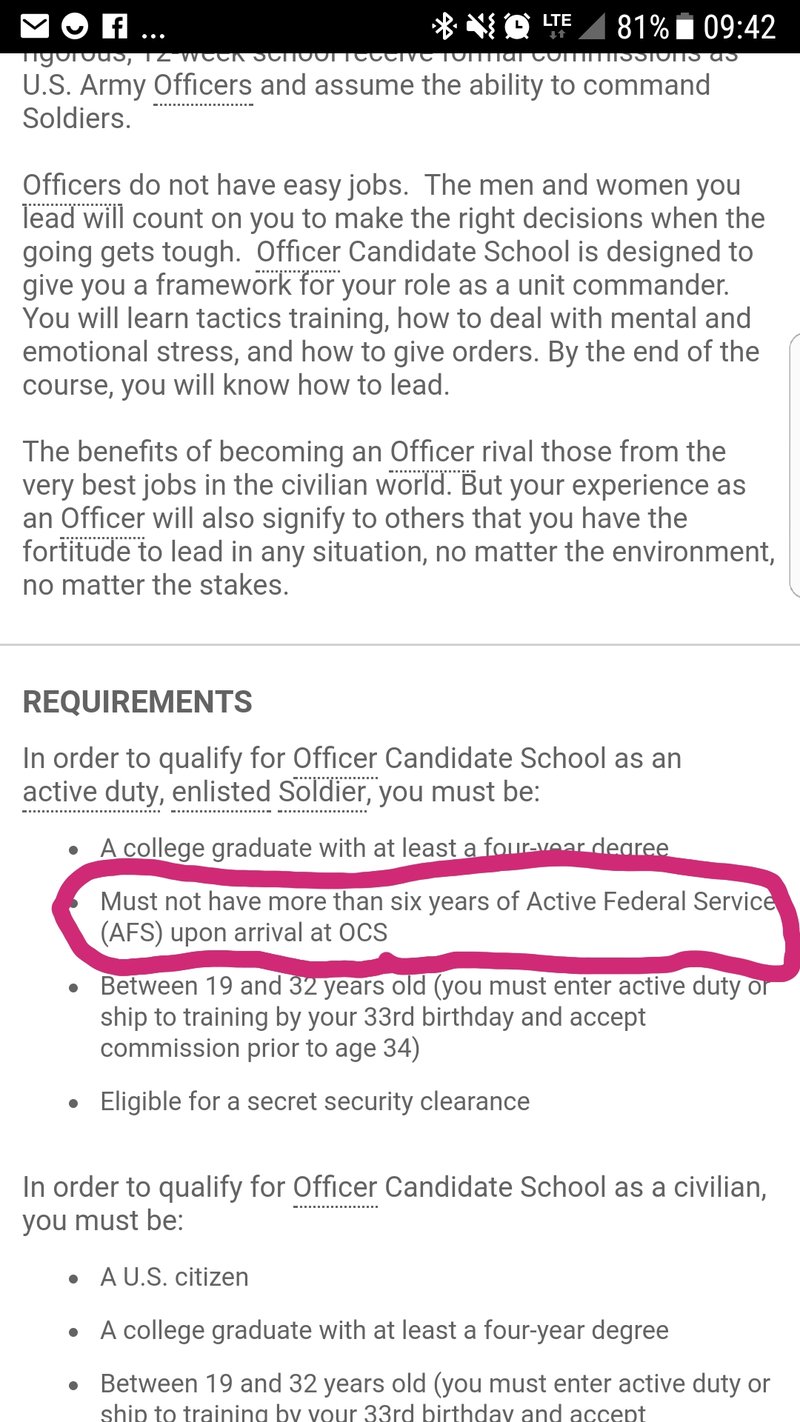This screenshot has height=1422, width=800.
Task: Open 'Officer' link in 'an Officer will also signify'
Action: pyautogui.click(x=103, y=519)
